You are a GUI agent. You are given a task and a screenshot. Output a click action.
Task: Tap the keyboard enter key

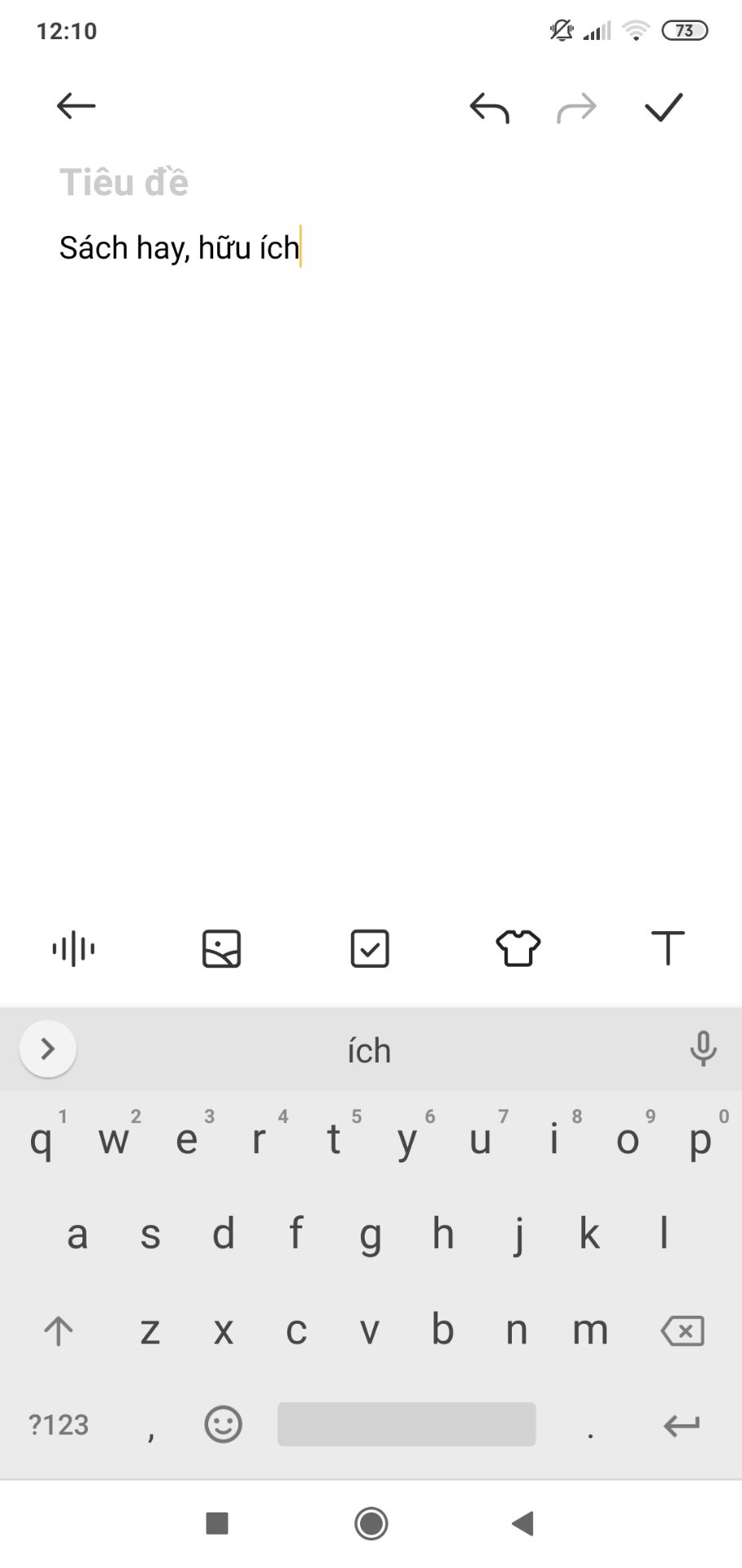[682, 1426]
